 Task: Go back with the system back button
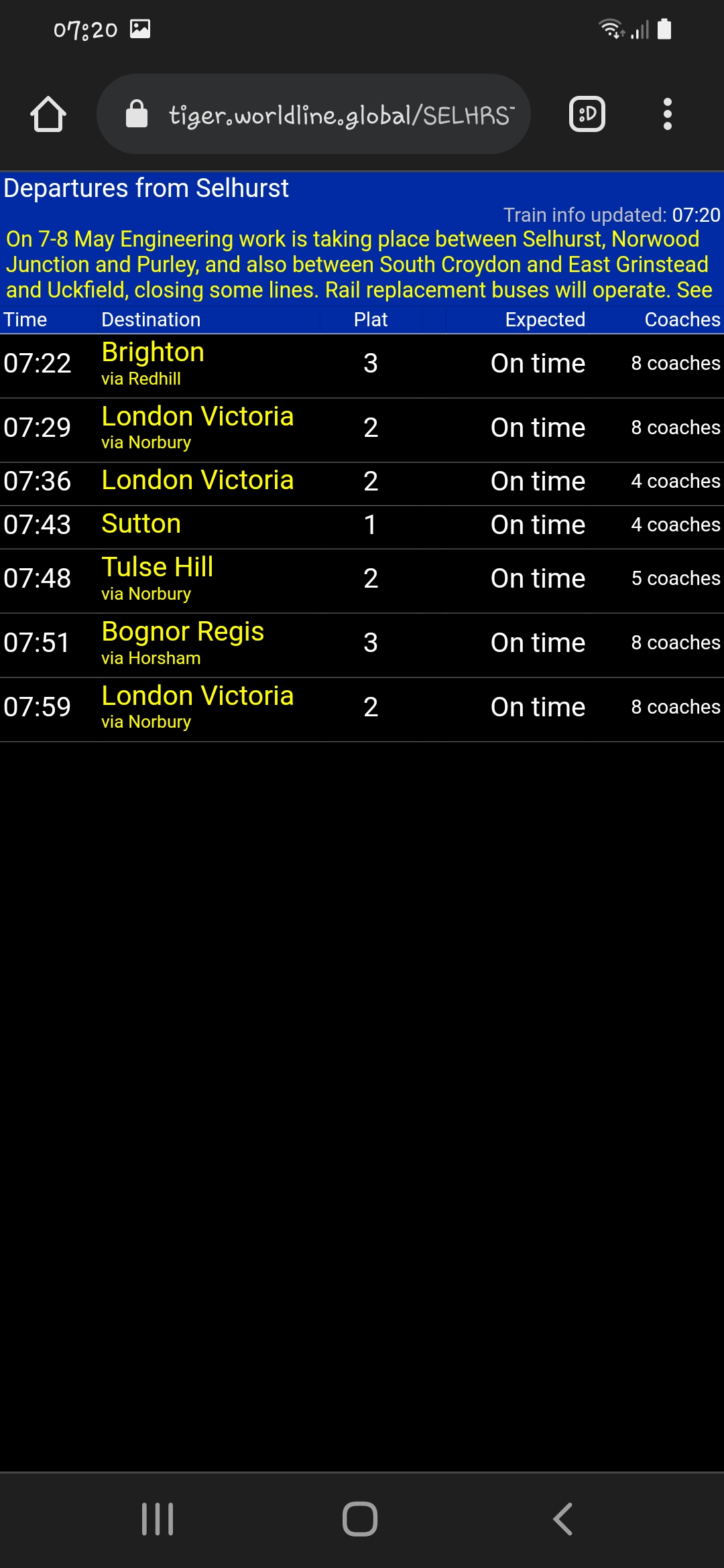[563, 1519]
